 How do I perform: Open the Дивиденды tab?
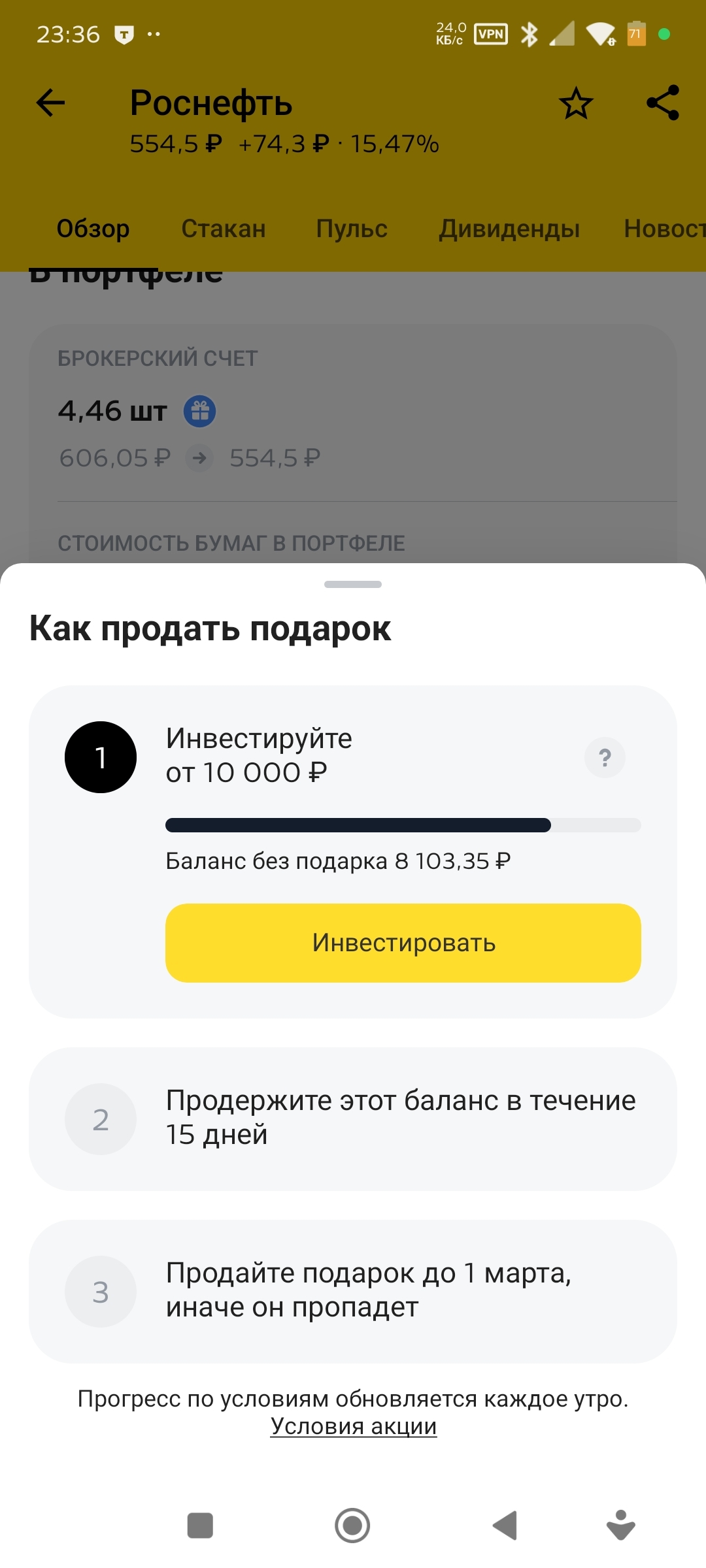(x=509, y=229)
